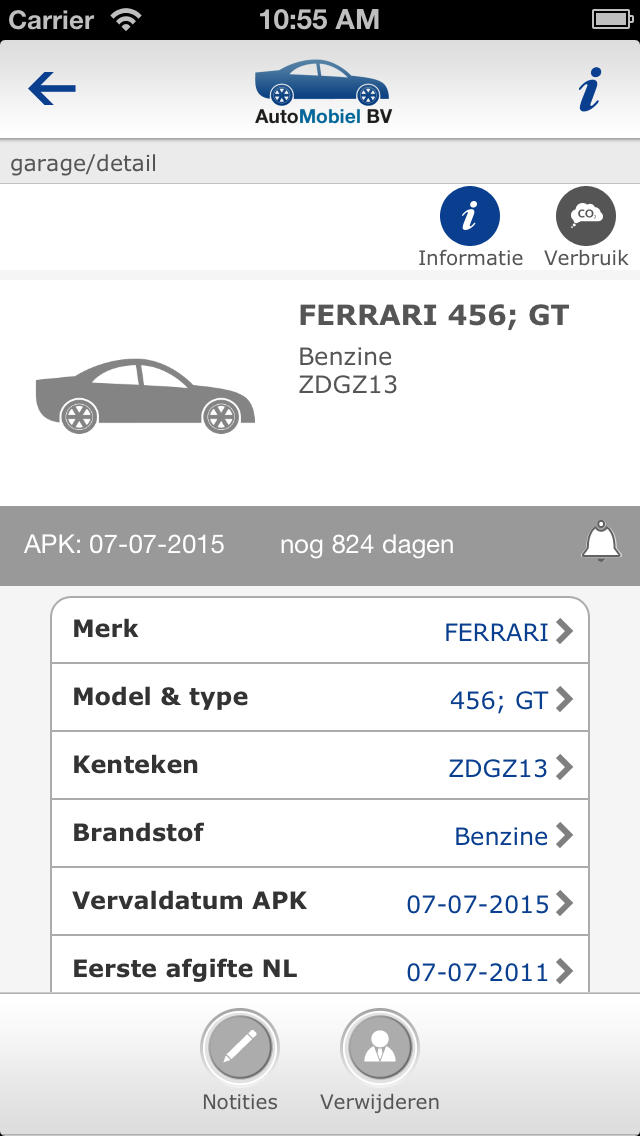Open the Eerste afgifte NL row

click(x=320, y=965)
